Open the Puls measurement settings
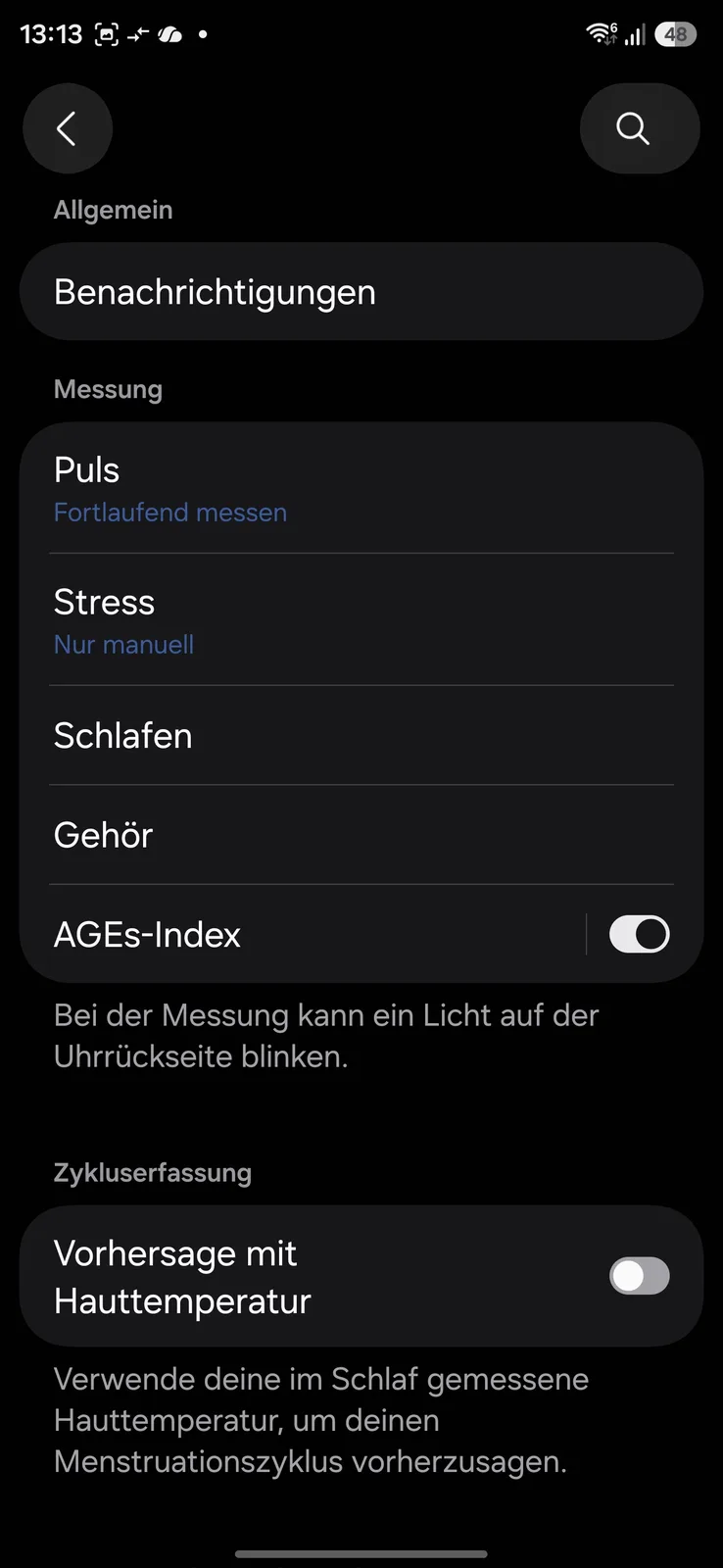This screenshot has height=1568, width=723. (x=361, y=488)
